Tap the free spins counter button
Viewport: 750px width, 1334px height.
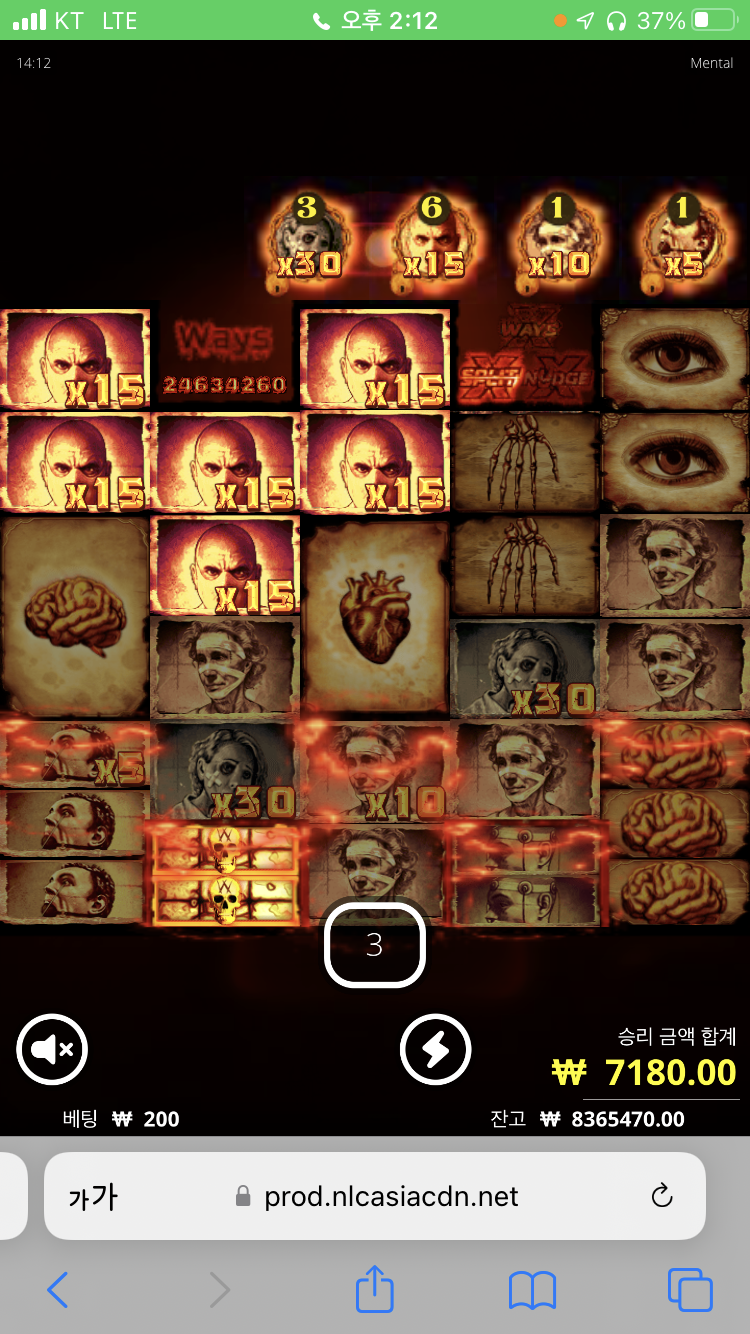point(375,945)
